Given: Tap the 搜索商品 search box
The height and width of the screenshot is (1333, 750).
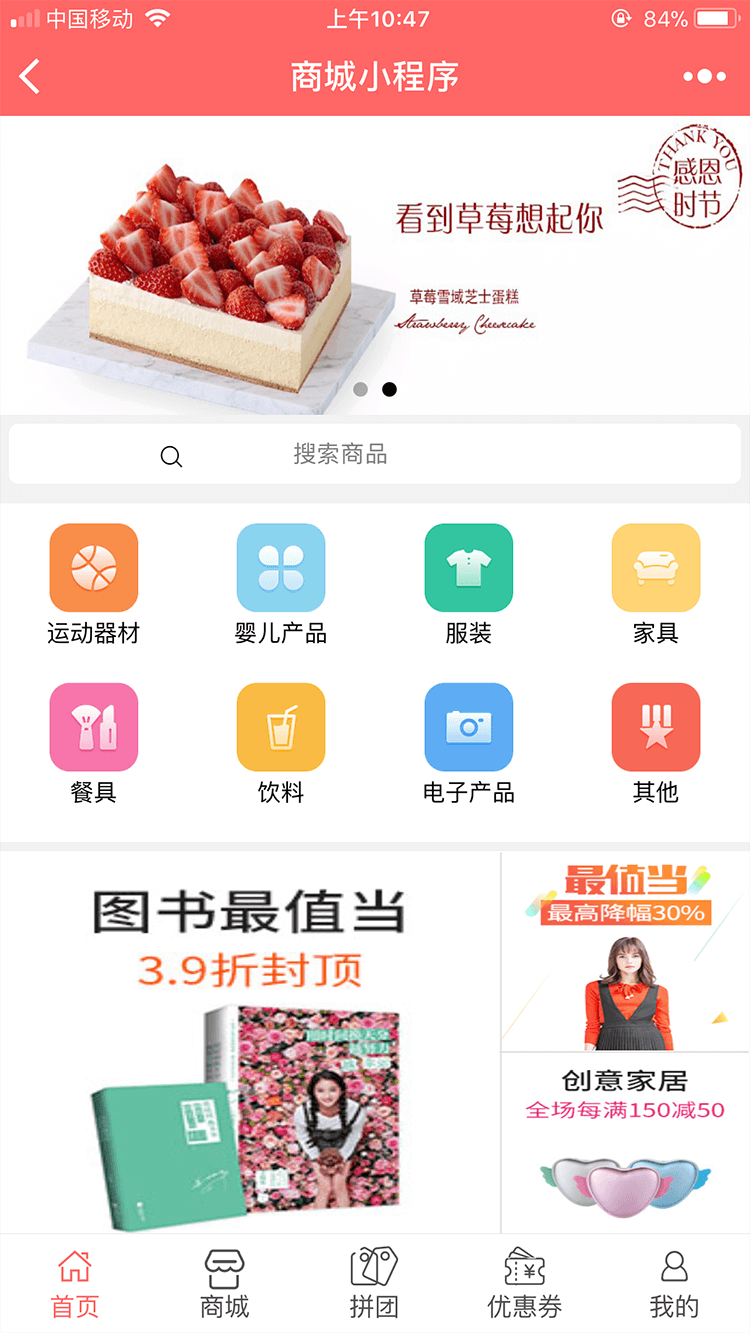Looking at the screenshot, I should 374,454.
